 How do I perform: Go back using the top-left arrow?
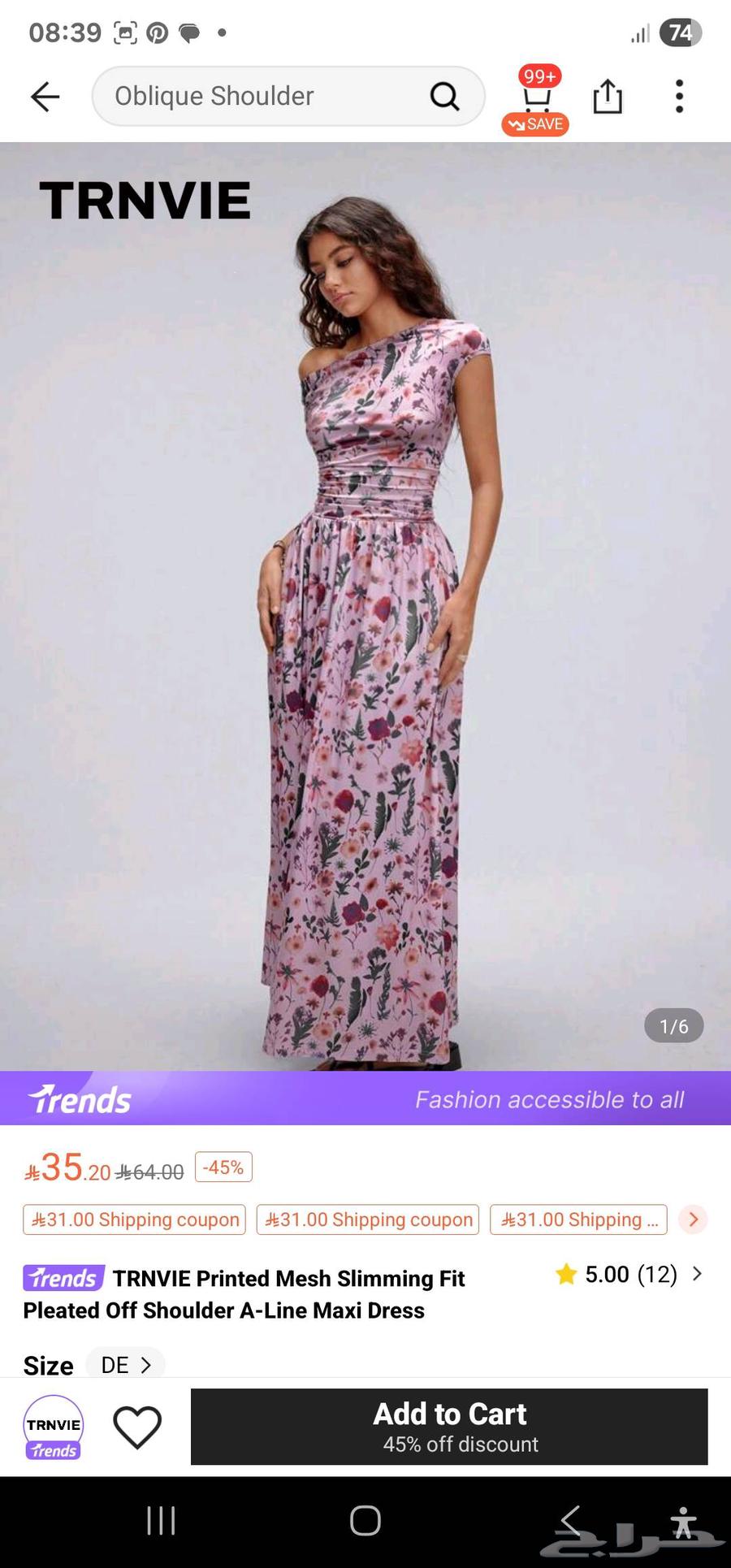coord(45,97)
